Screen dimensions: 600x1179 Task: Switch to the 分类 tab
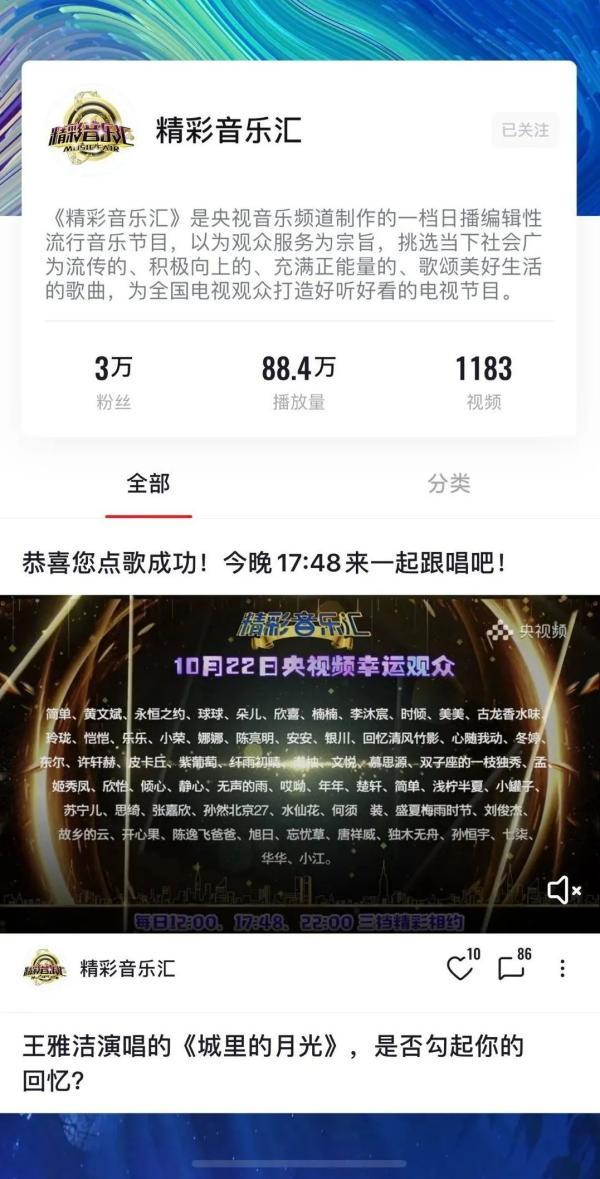449,484
